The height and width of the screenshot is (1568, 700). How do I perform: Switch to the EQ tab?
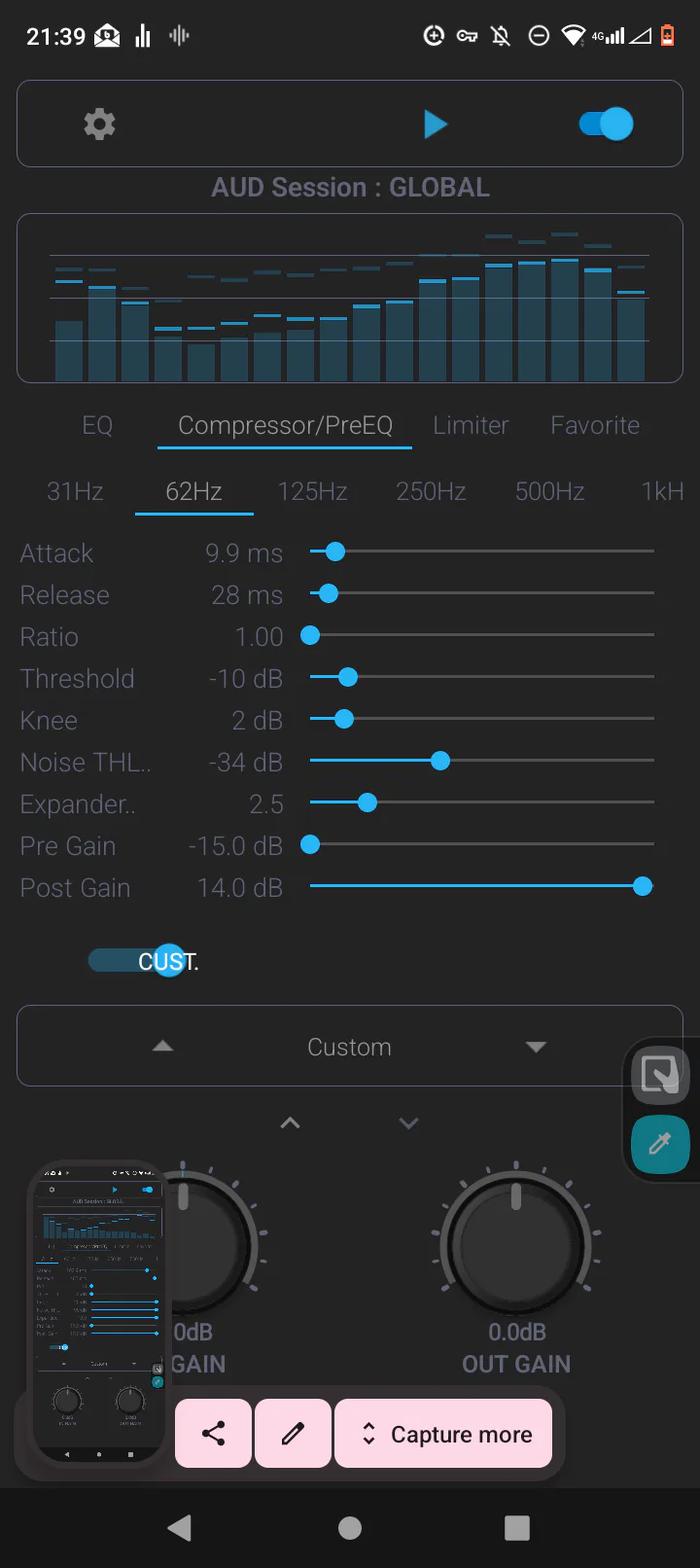[97, 426]
